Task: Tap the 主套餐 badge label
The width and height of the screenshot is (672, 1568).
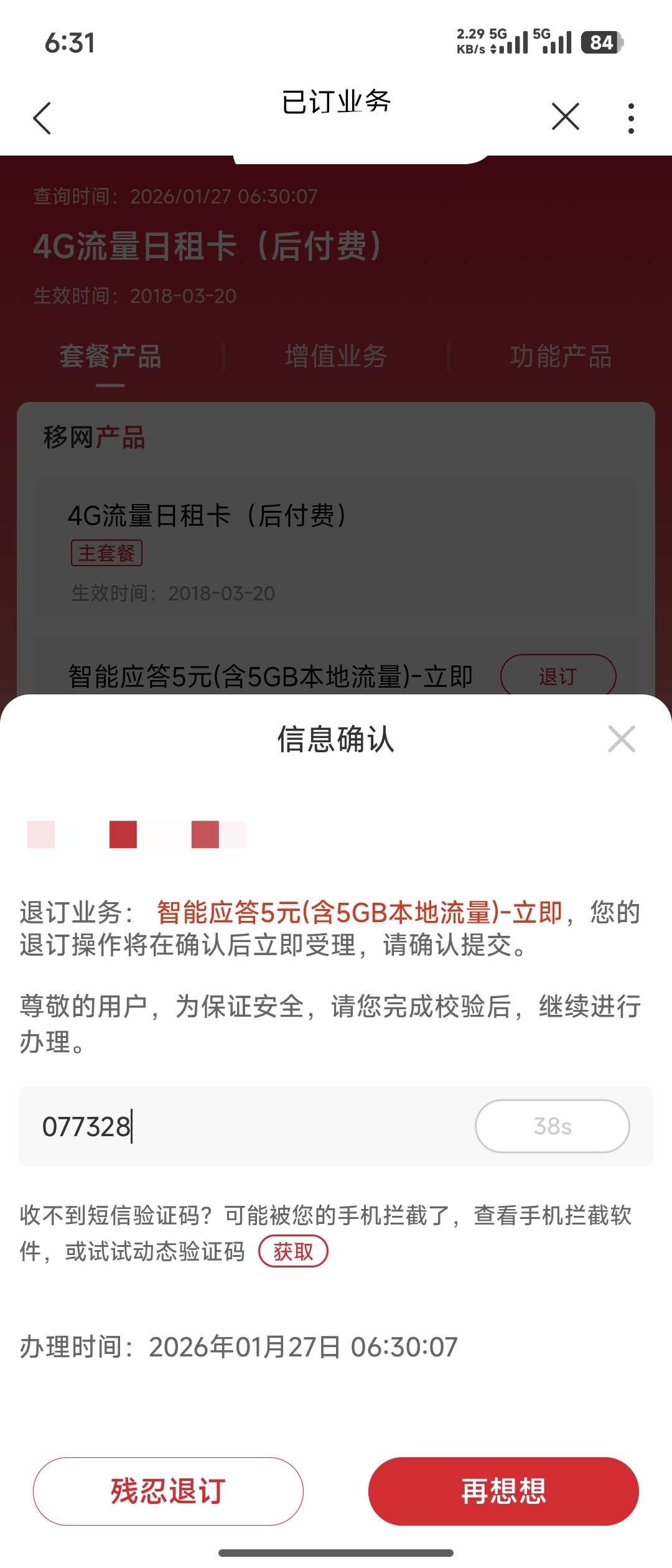Action: tap(107, 554)
